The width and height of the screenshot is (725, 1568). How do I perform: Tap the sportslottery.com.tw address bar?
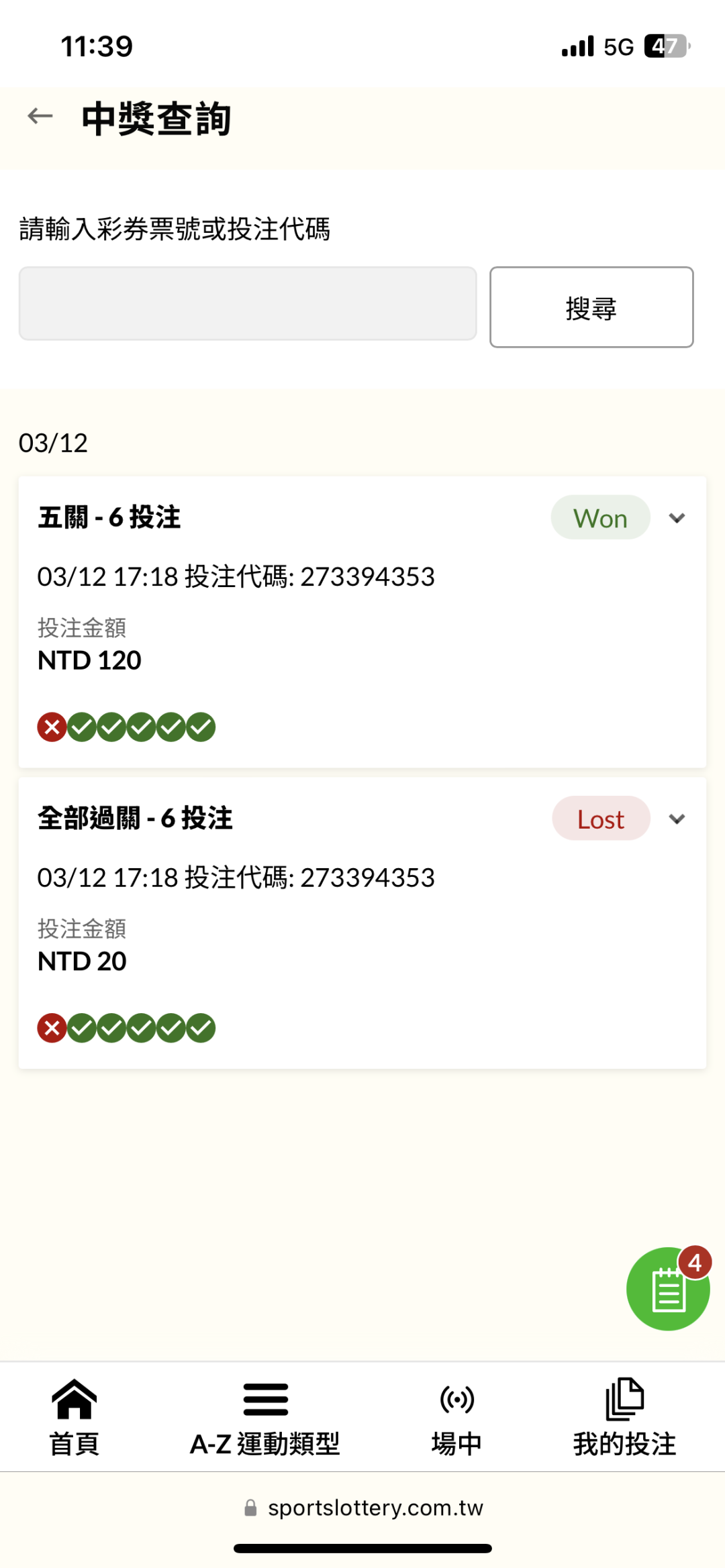363,1508
